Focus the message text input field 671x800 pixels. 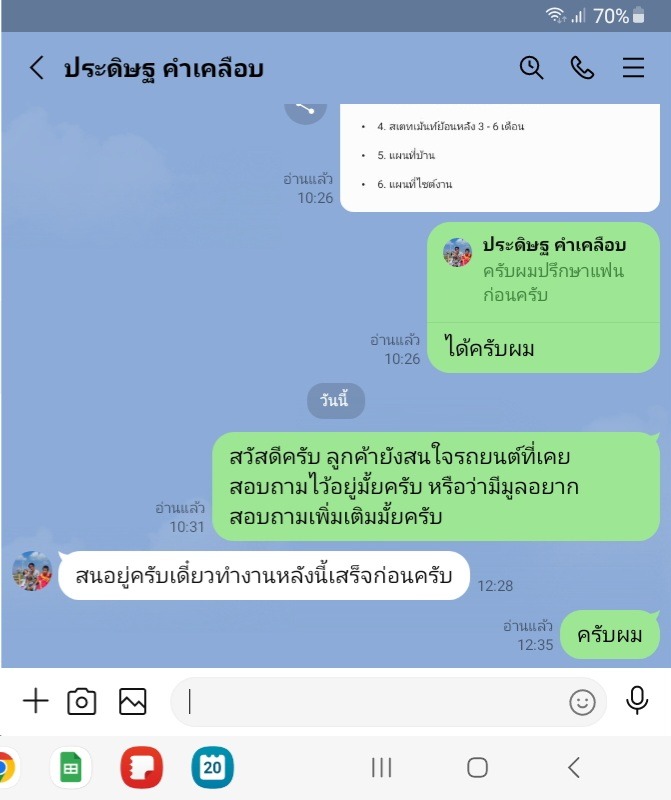(370, 702)
